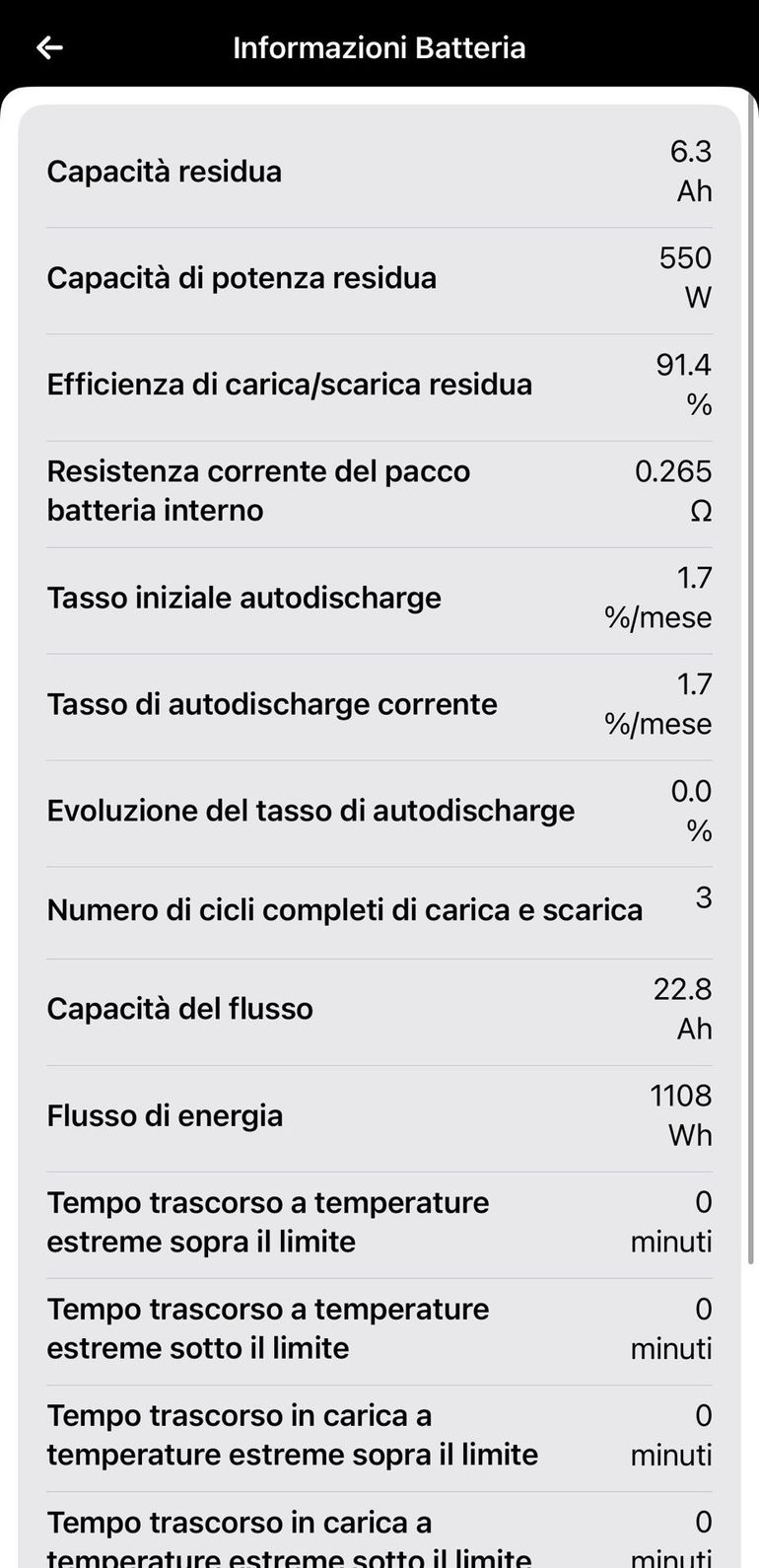
Task: Go back using the top-left arrow
Action: point(49,47)
